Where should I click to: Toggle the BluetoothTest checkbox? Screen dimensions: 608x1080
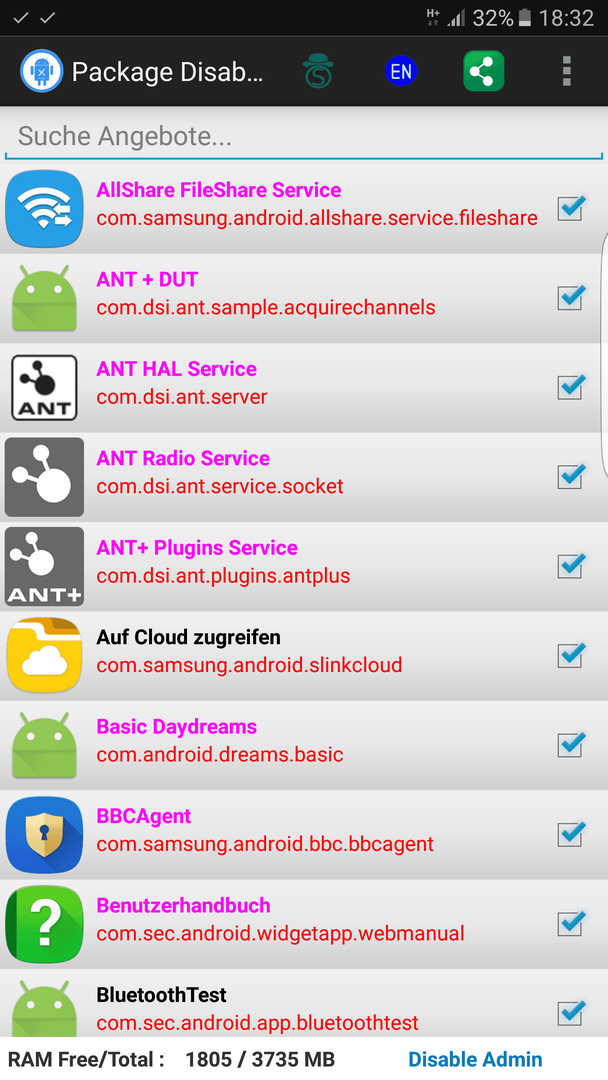[570, 1011]
